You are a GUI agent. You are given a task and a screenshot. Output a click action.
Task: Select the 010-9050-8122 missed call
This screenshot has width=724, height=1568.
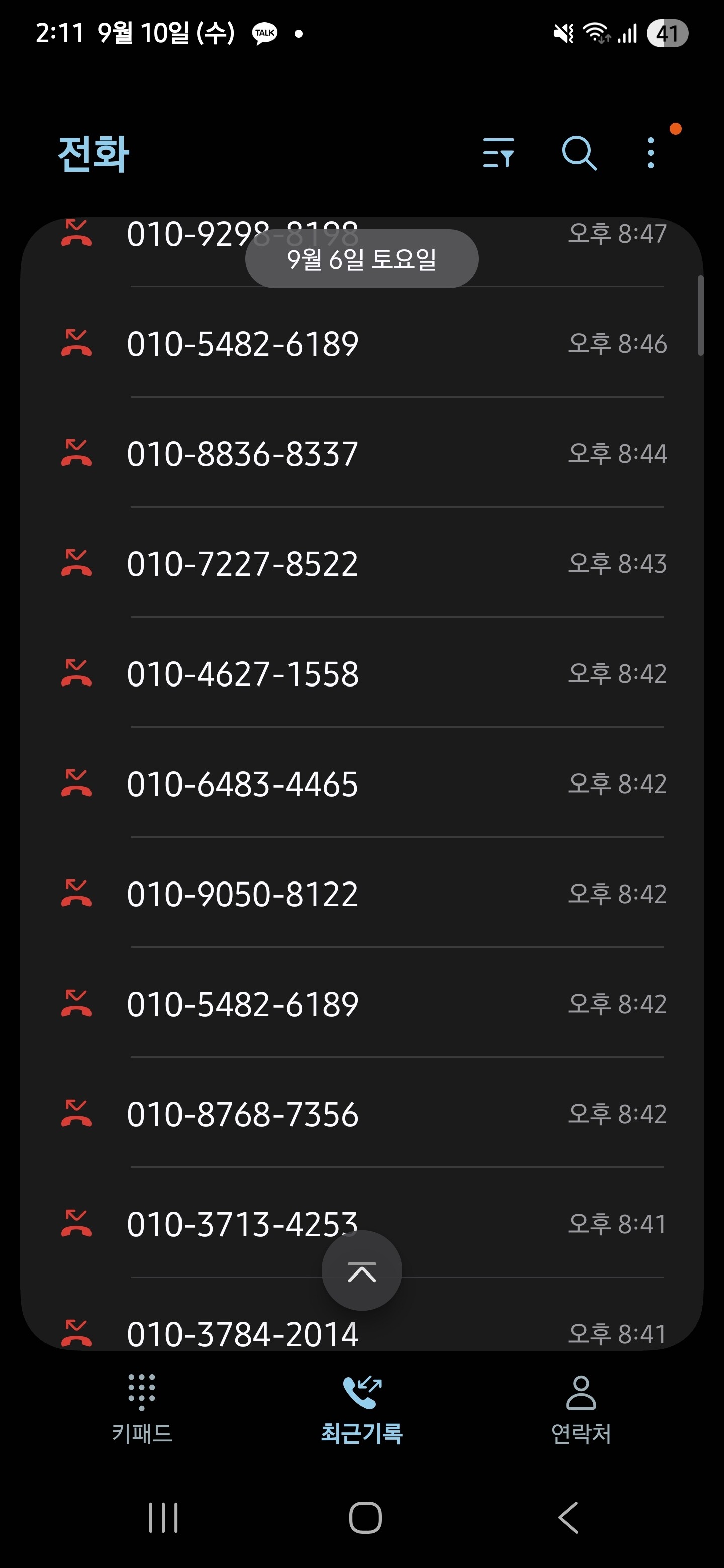point(366,894)
